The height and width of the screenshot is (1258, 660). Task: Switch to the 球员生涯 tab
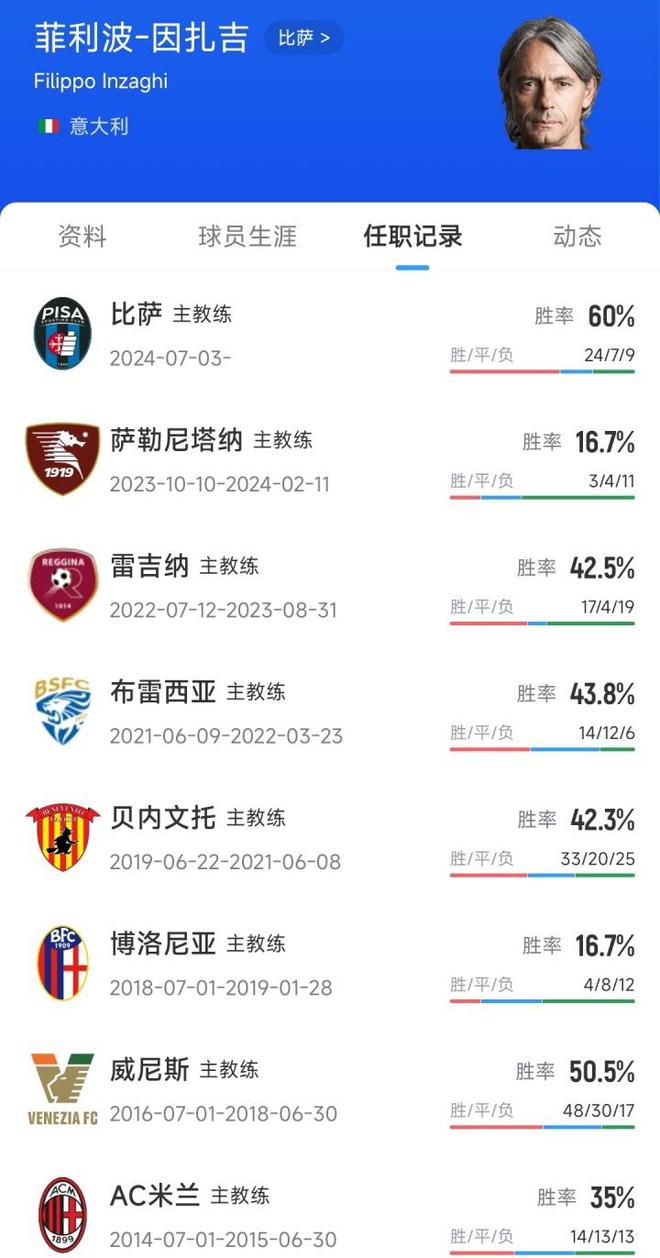(247, 236)
